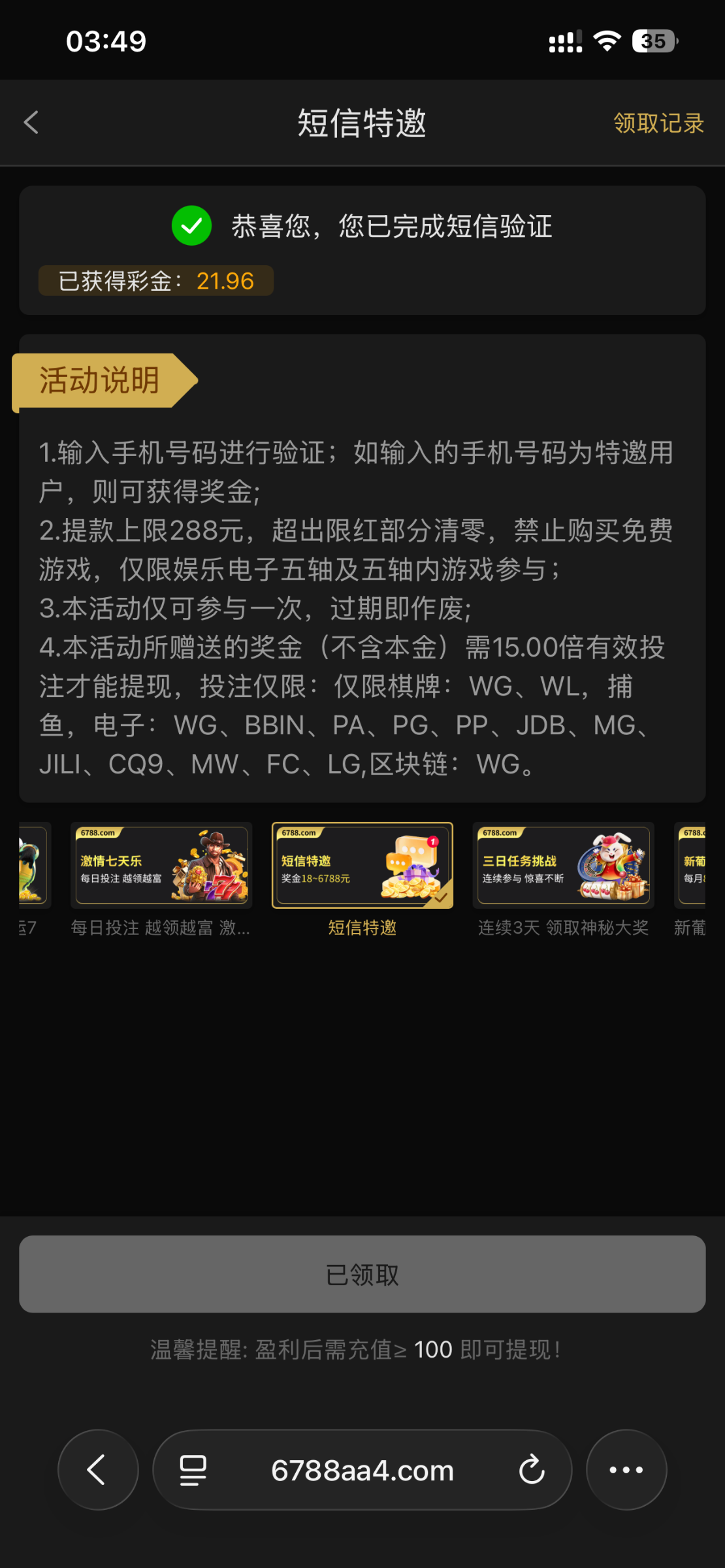Reload the page with refresh icon

tap(532, 1470)
